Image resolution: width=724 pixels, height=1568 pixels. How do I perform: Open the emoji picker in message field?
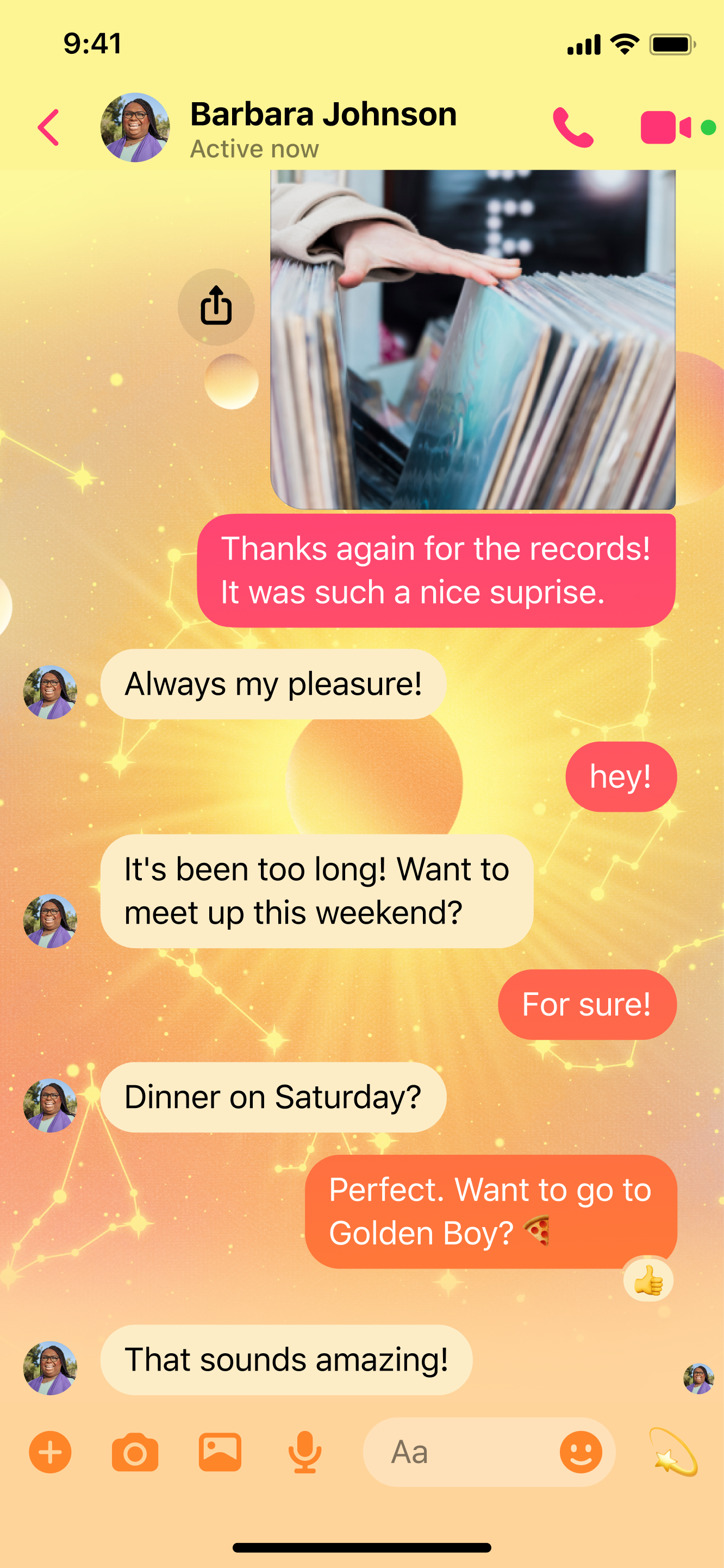click(581, 1452)
